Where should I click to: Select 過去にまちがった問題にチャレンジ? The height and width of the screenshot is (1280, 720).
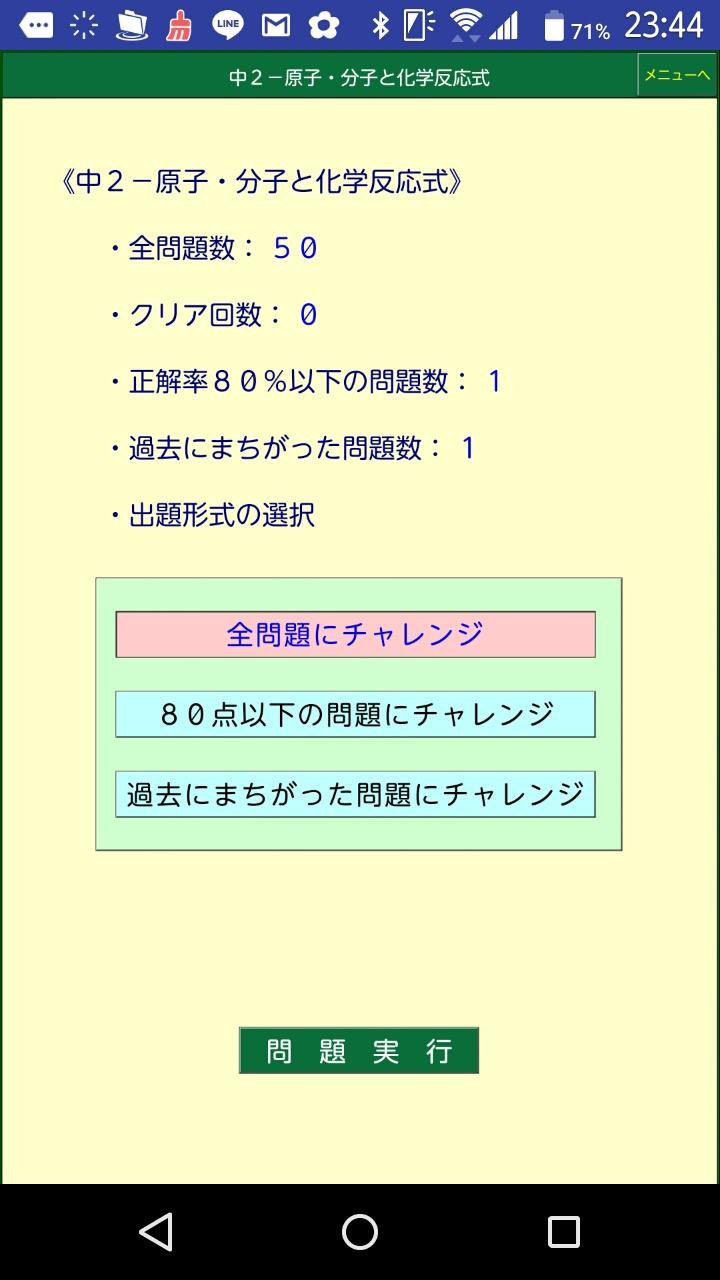point(355,794)
